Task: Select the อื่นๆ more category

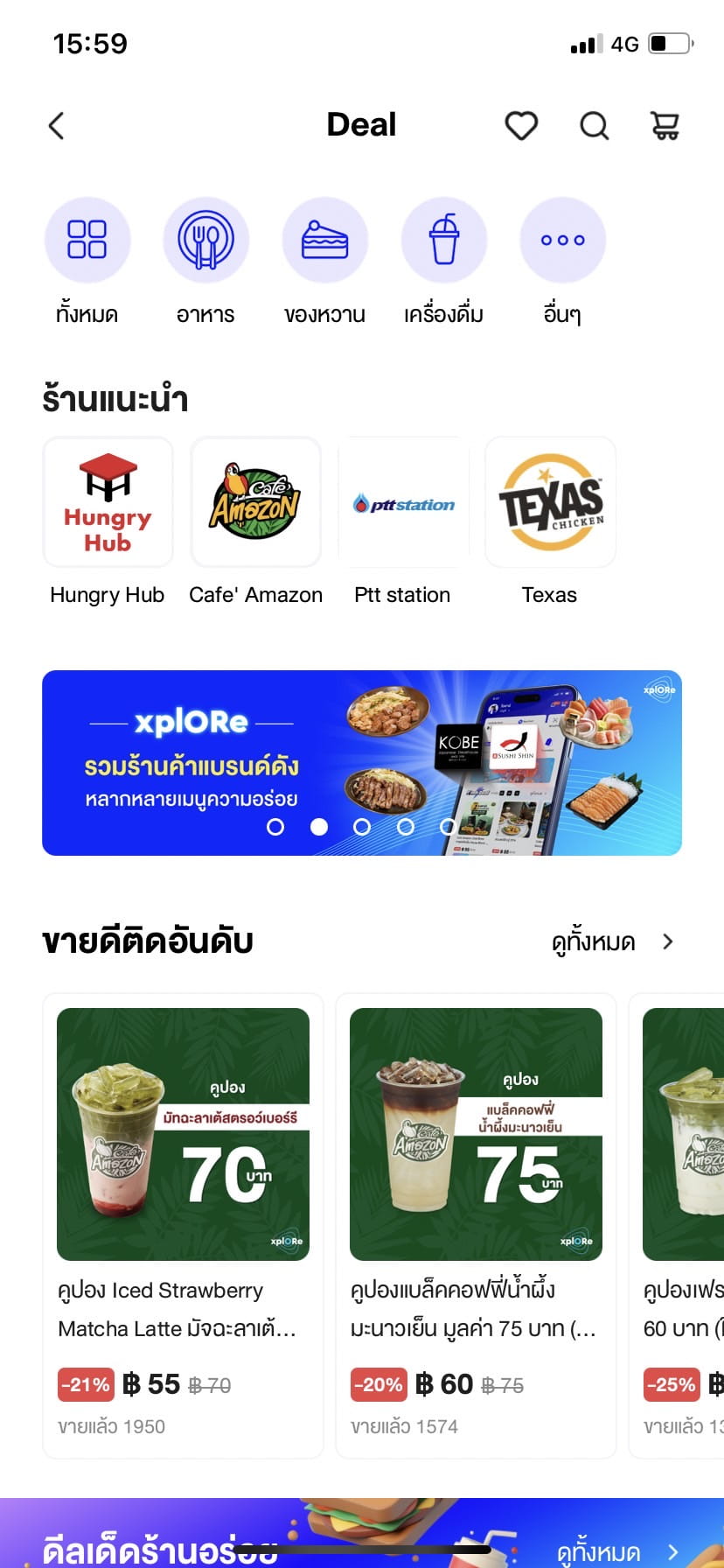Action: [x=563, y=262]
